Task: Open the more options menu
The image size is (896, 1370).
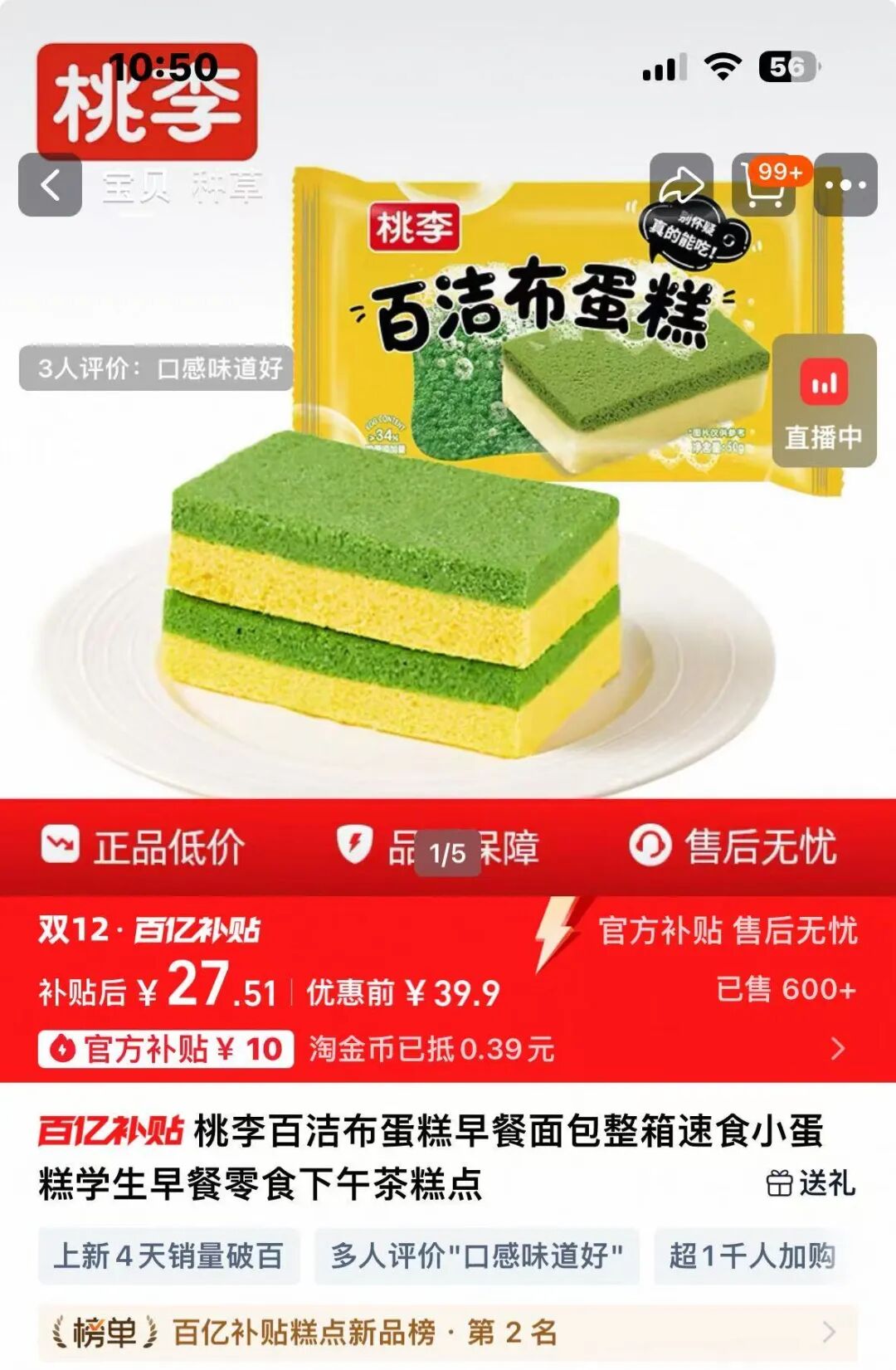Action: 845,185
